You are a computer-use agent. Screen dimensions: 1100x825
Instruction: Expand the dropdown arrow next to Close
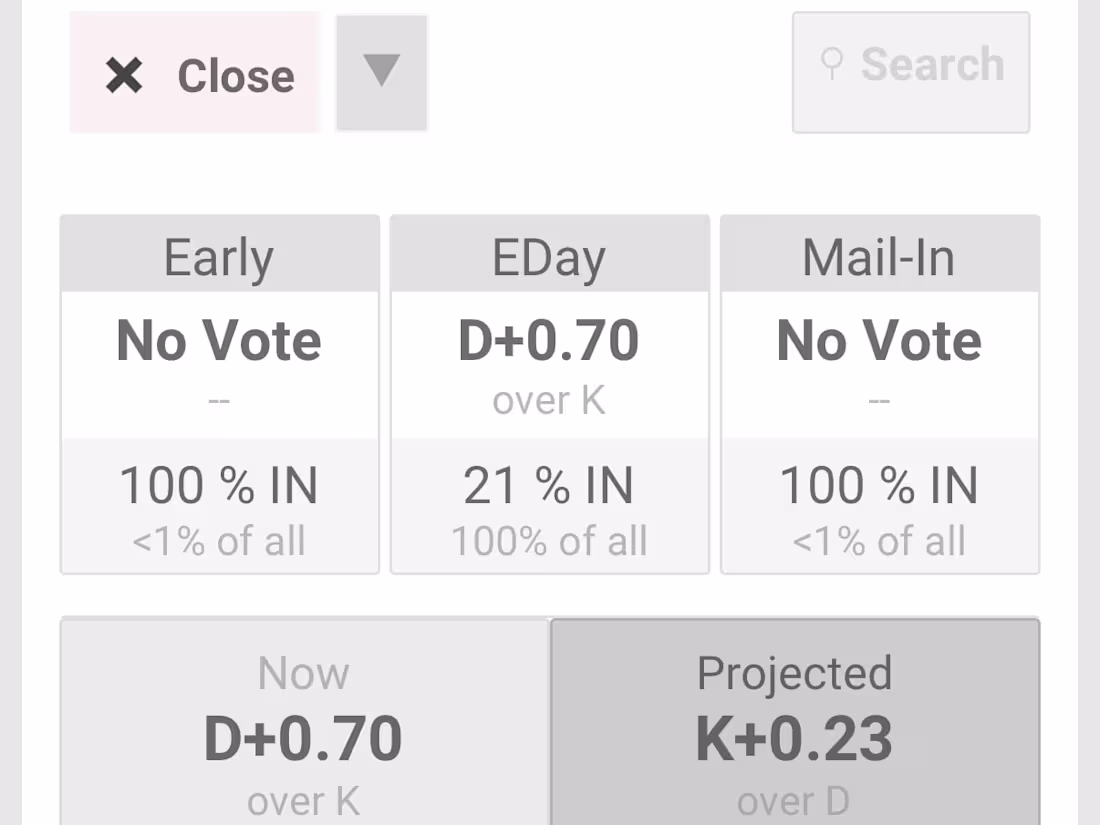(x=381, y=72)
